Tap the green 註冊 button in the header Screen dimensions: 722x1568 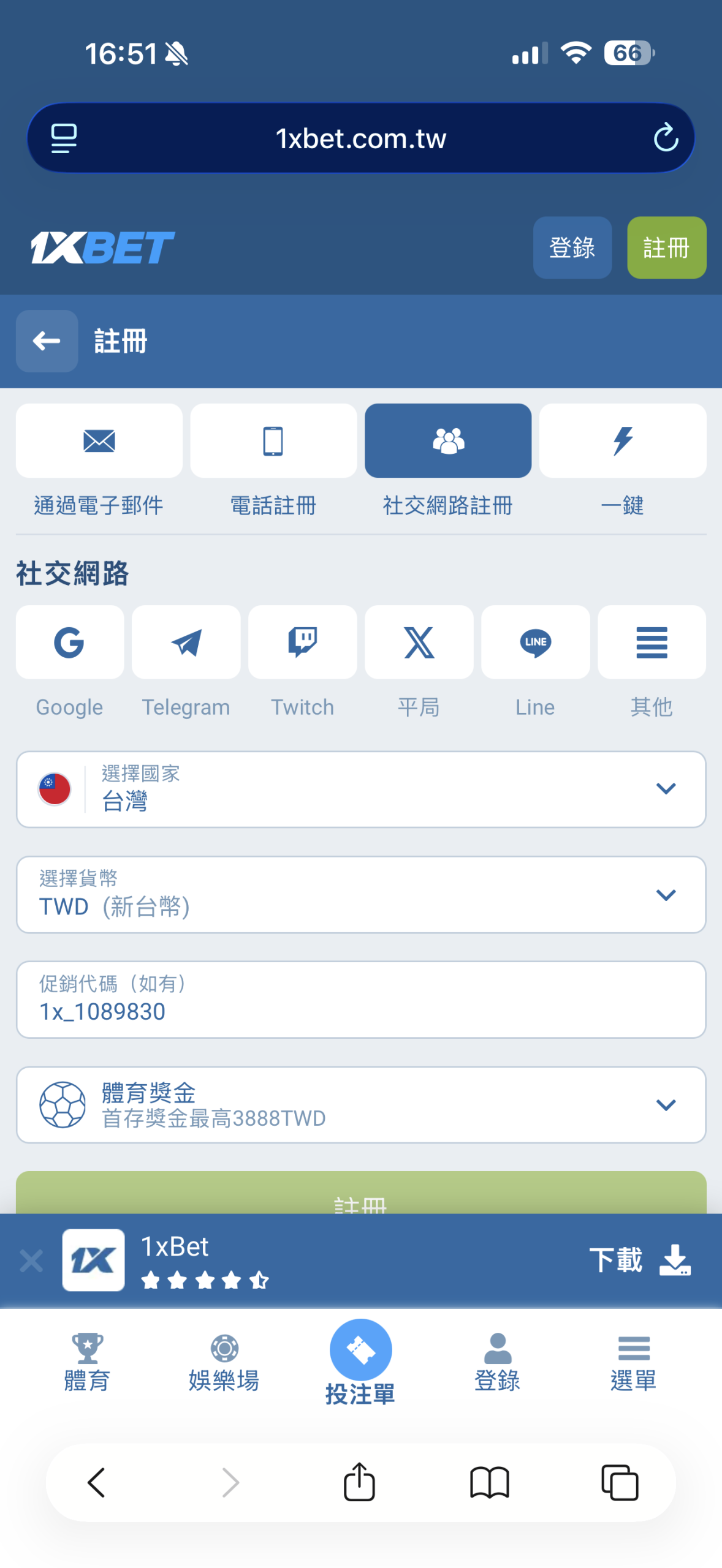click(666, 247)
